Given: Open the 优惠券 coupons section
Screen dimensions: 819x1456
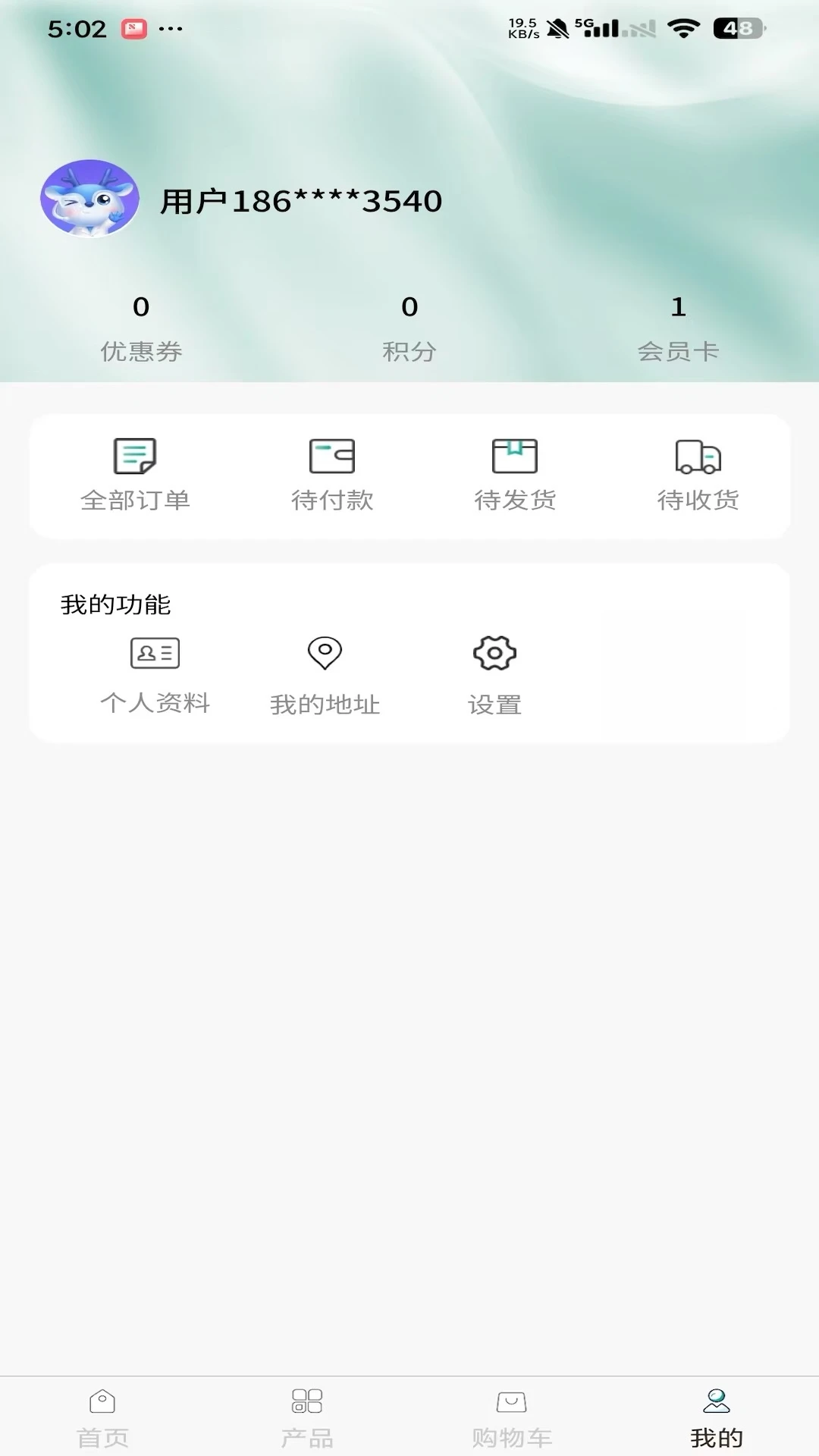Looking at the screenshot, I should click(x=140, y=326).
